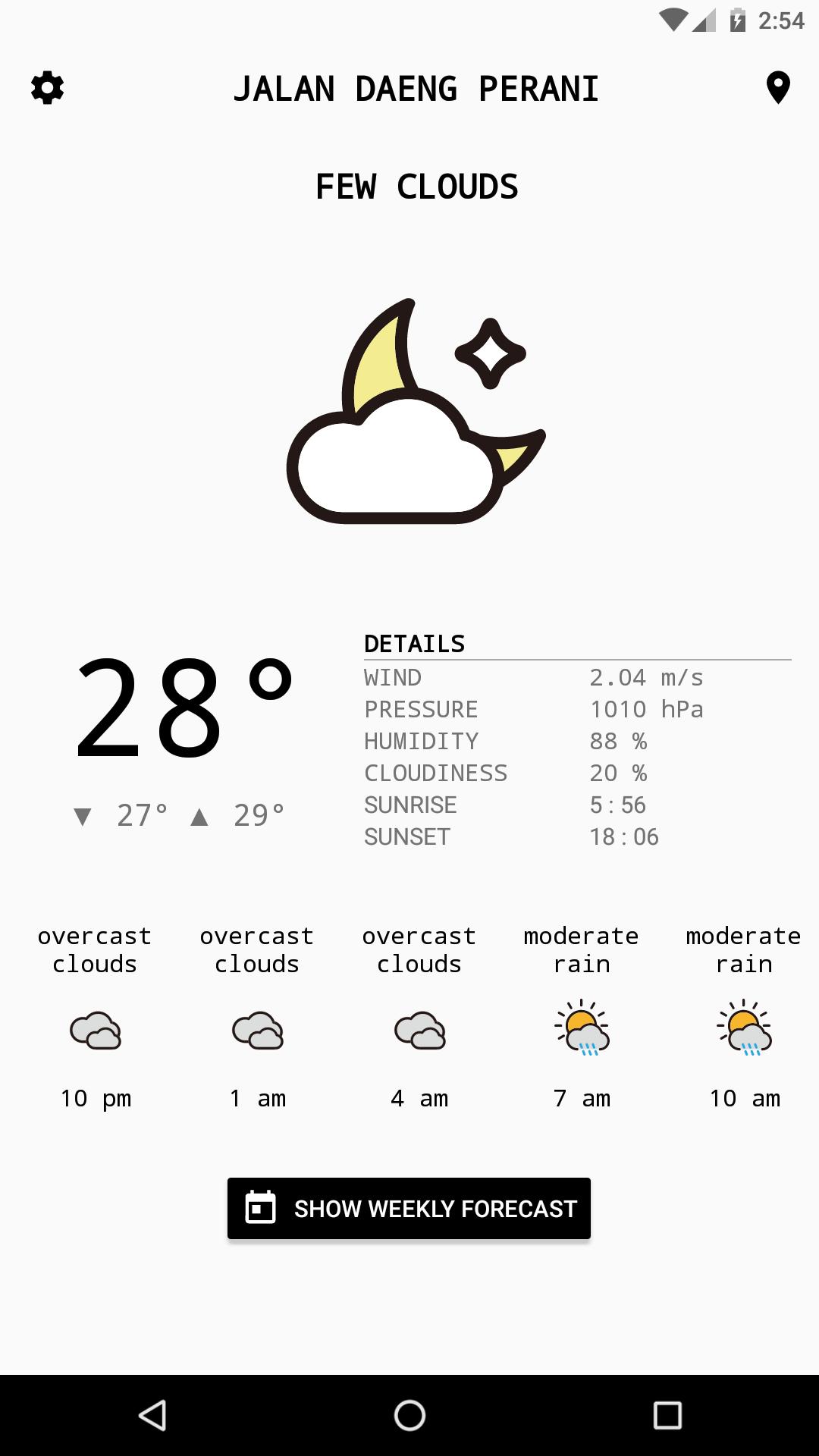The width and height of the screenshot is (819, 1456).
Task: Go back using the navigation bar
Action: pyautogui.click(x=152, y=1415)
